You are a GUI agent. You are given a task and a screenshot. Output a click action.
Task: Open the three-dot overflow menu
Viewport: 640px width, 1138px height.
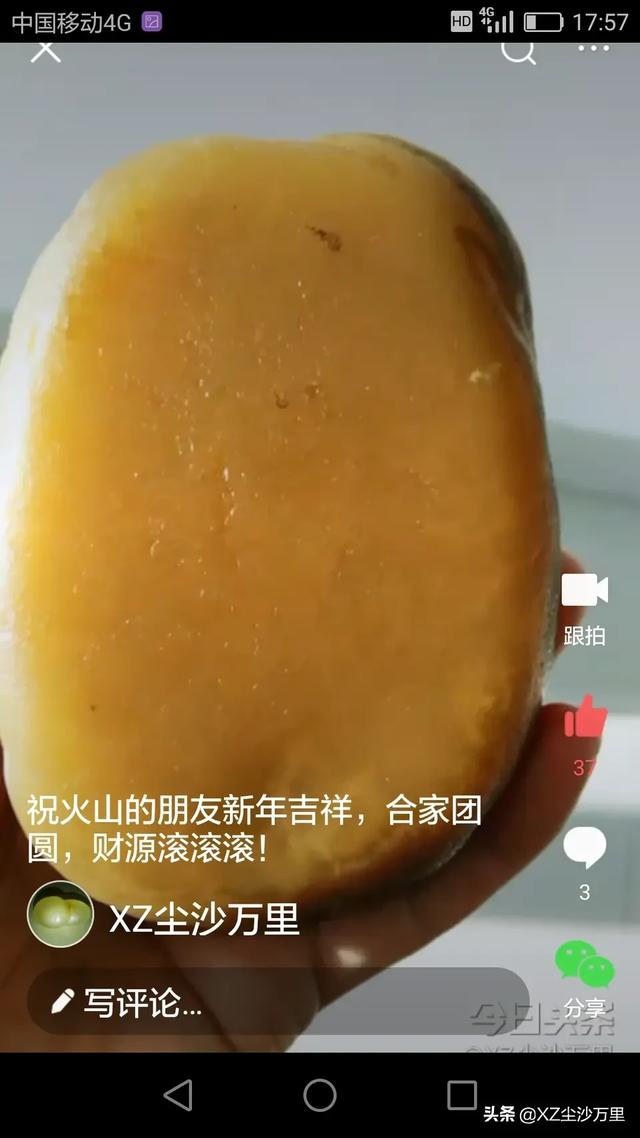pyautogui.click(x=593, y=49)
